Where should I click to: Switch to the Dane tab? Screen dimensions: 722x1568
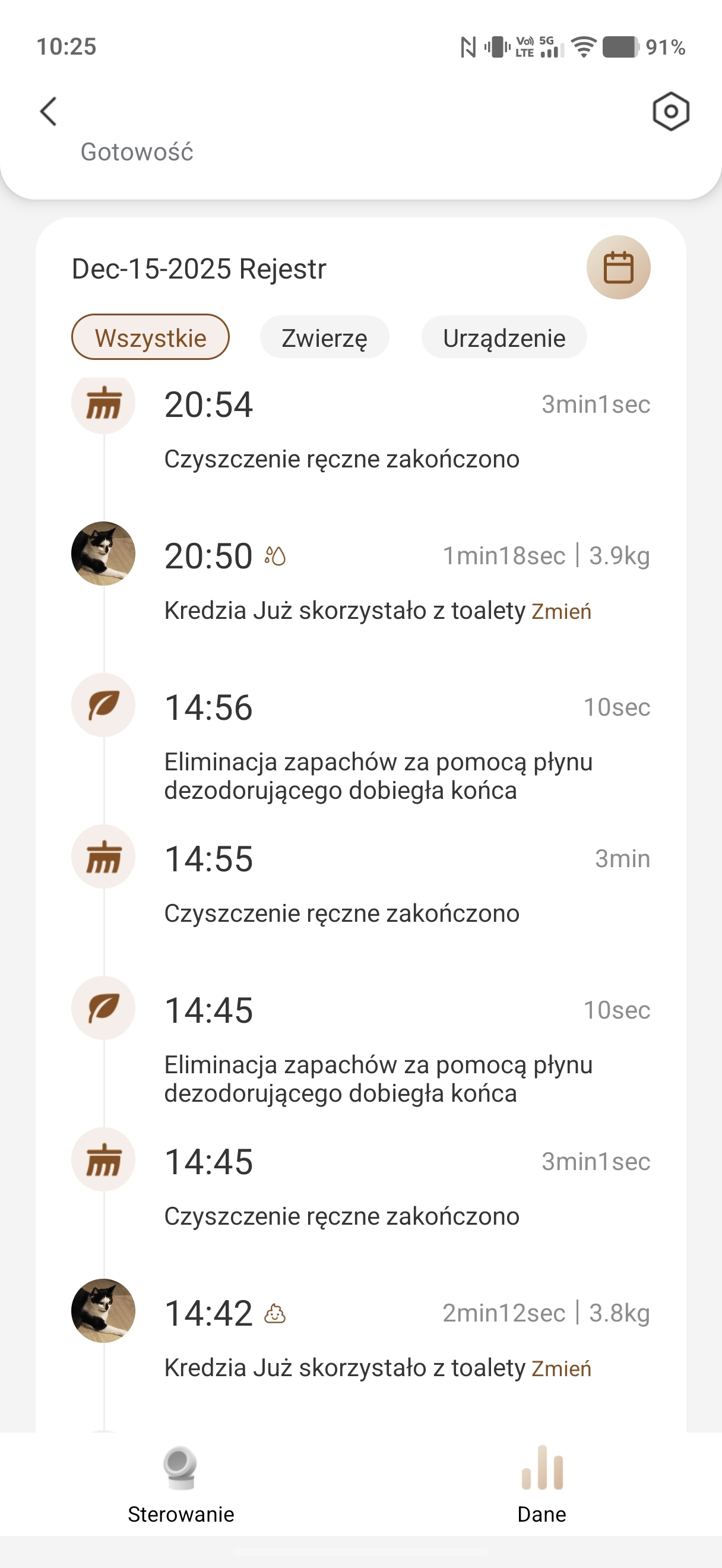(541, 1485)
